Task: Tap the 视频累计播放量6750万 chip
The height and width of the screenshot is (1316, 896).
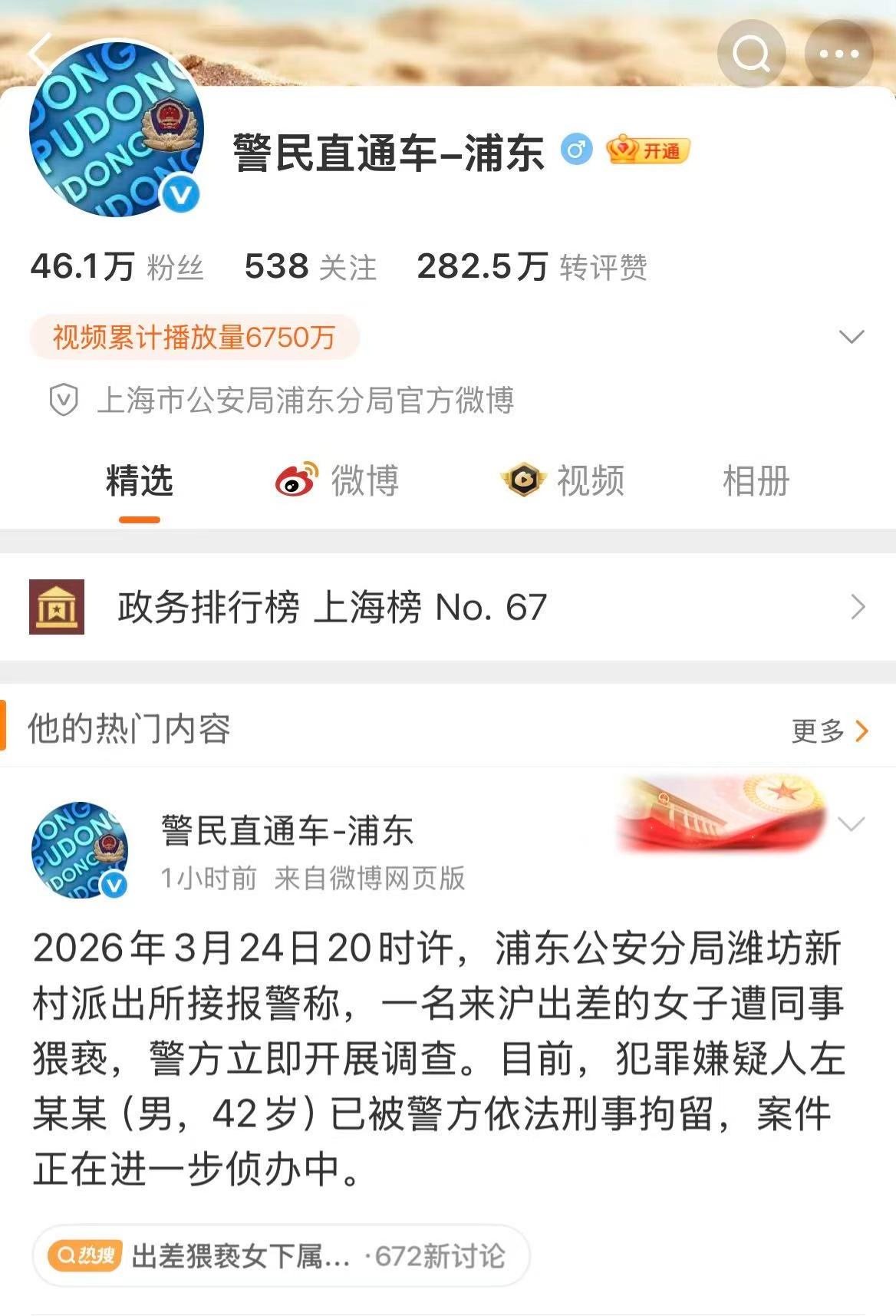Action: click(194, 337)
